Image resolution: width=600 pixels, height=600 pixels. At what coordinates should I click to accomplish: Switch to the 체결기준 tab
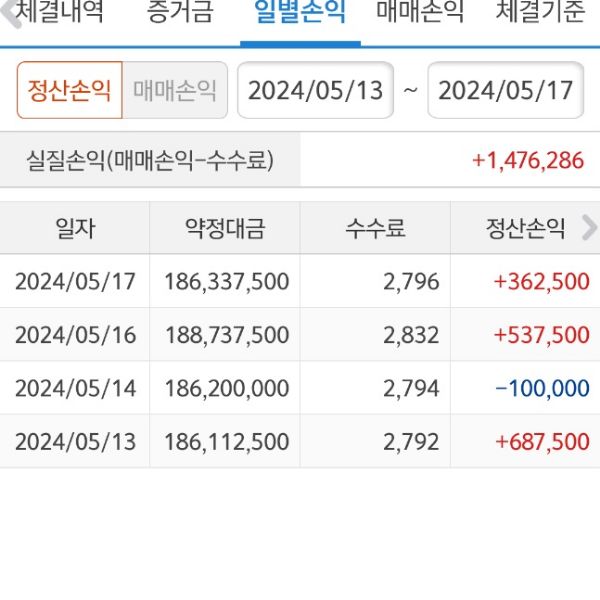540,14
